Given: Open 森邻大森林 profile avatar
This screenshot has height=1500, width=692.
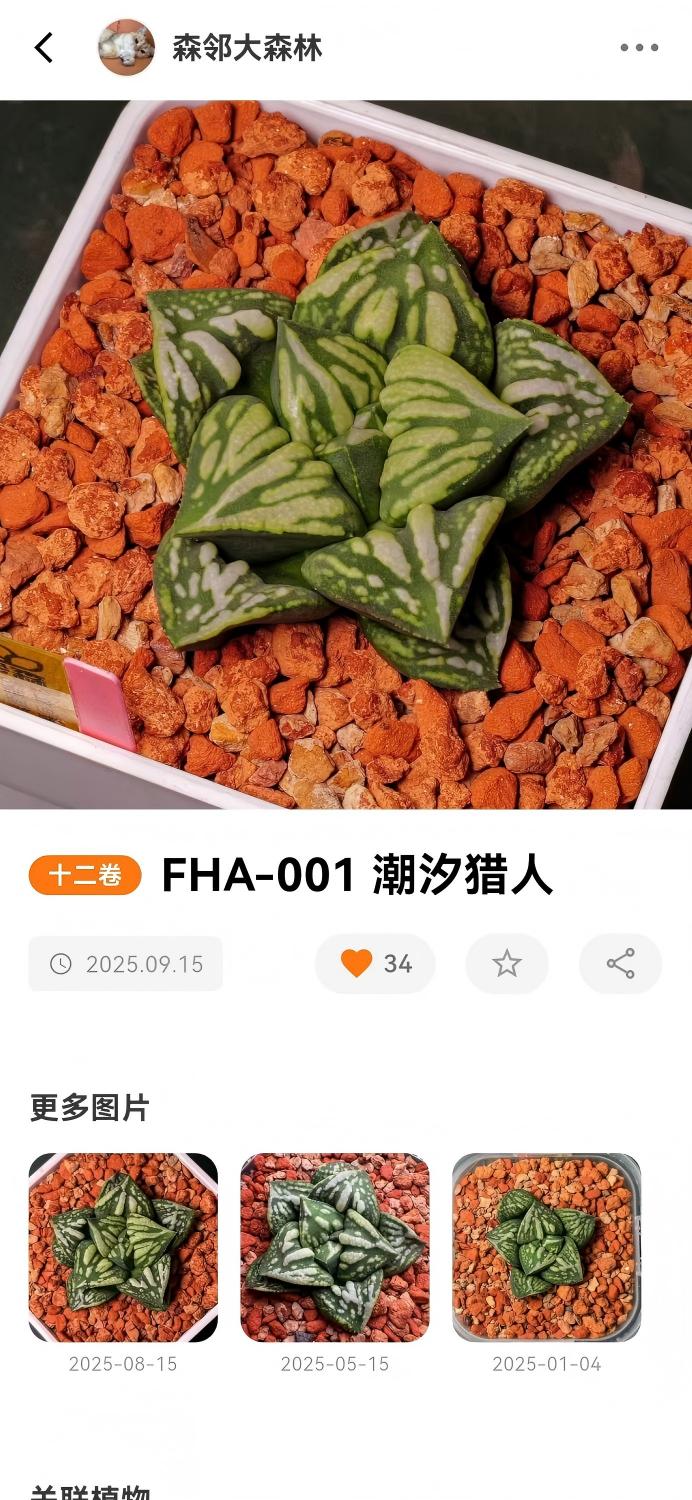Looking at the screenshot, I should (x=126, y=47).
